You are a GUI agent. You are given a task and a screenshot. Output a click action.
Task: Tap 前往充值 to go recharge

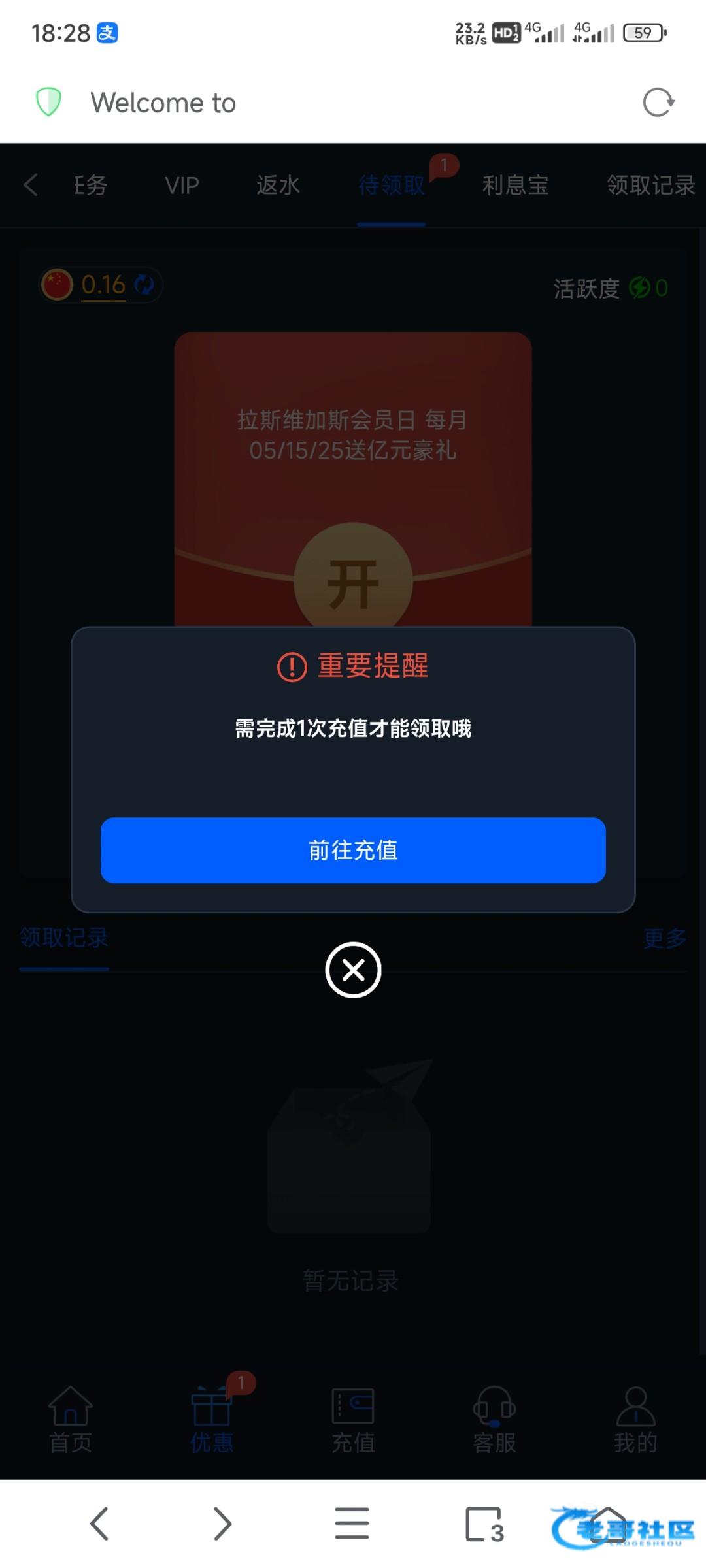[353, 850]
